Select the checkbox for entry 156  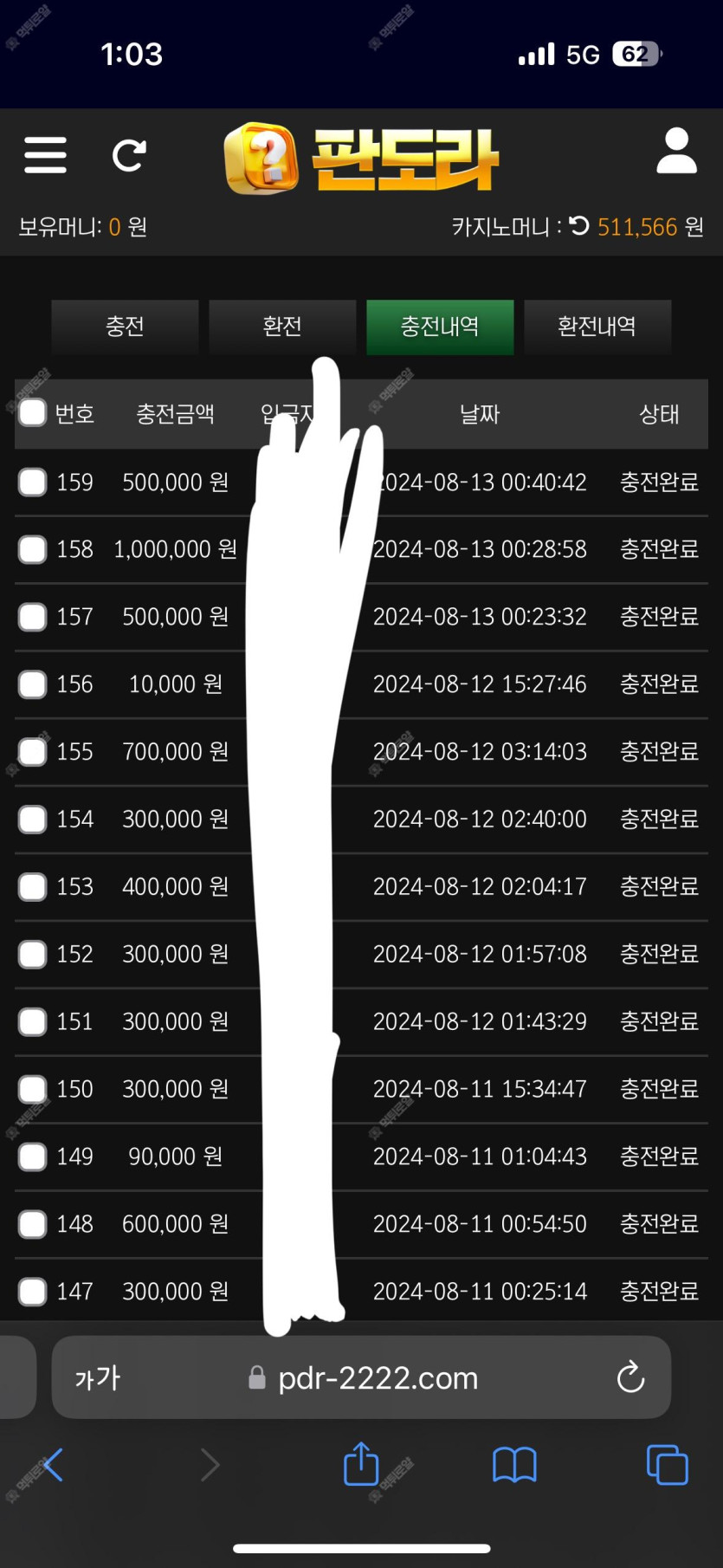pos(33,684)
